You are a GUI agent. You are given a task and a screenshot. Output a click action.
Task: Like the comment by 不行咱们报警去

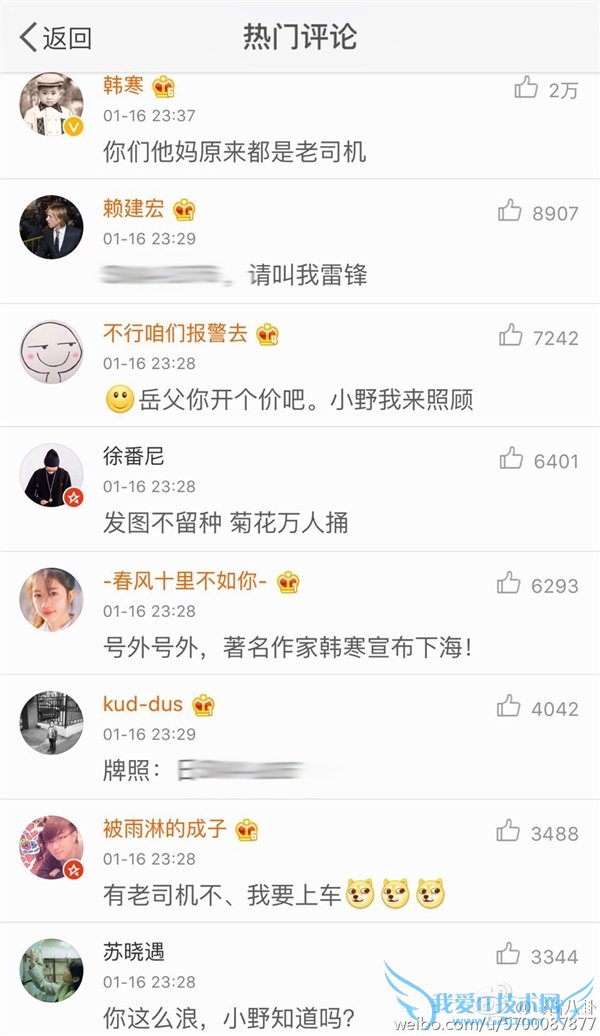tap(511, 336)
